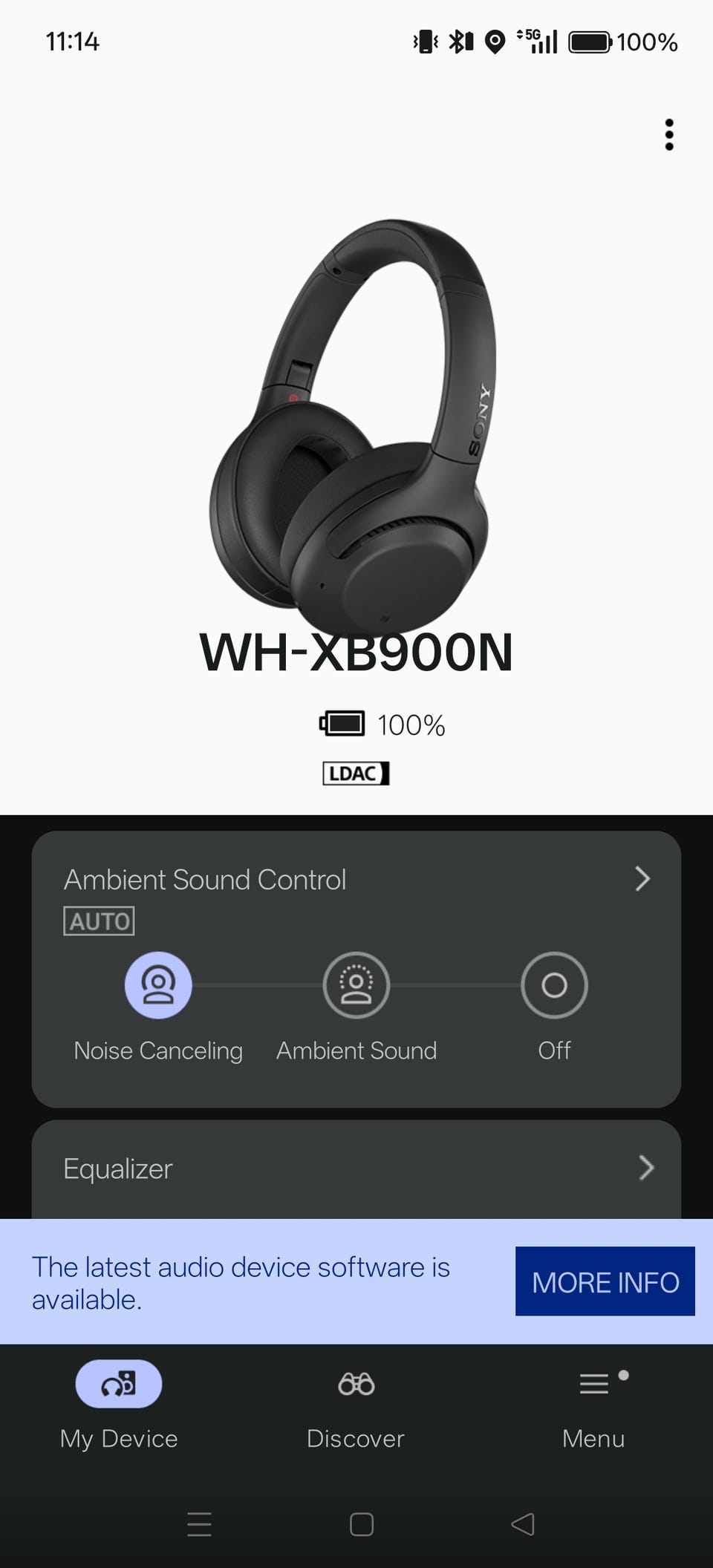This screenshot has width=713, height=1568.
Task: Go back with system back button
Action: click(x=523, y=1524)
